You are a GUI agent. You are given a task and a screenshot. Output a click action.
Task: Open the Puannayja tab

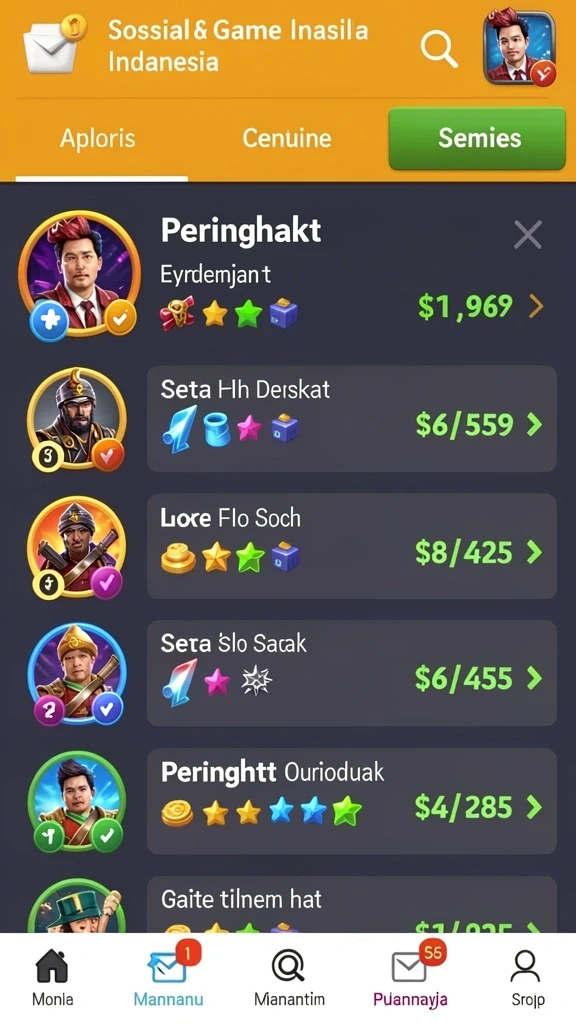coord(411,977)
